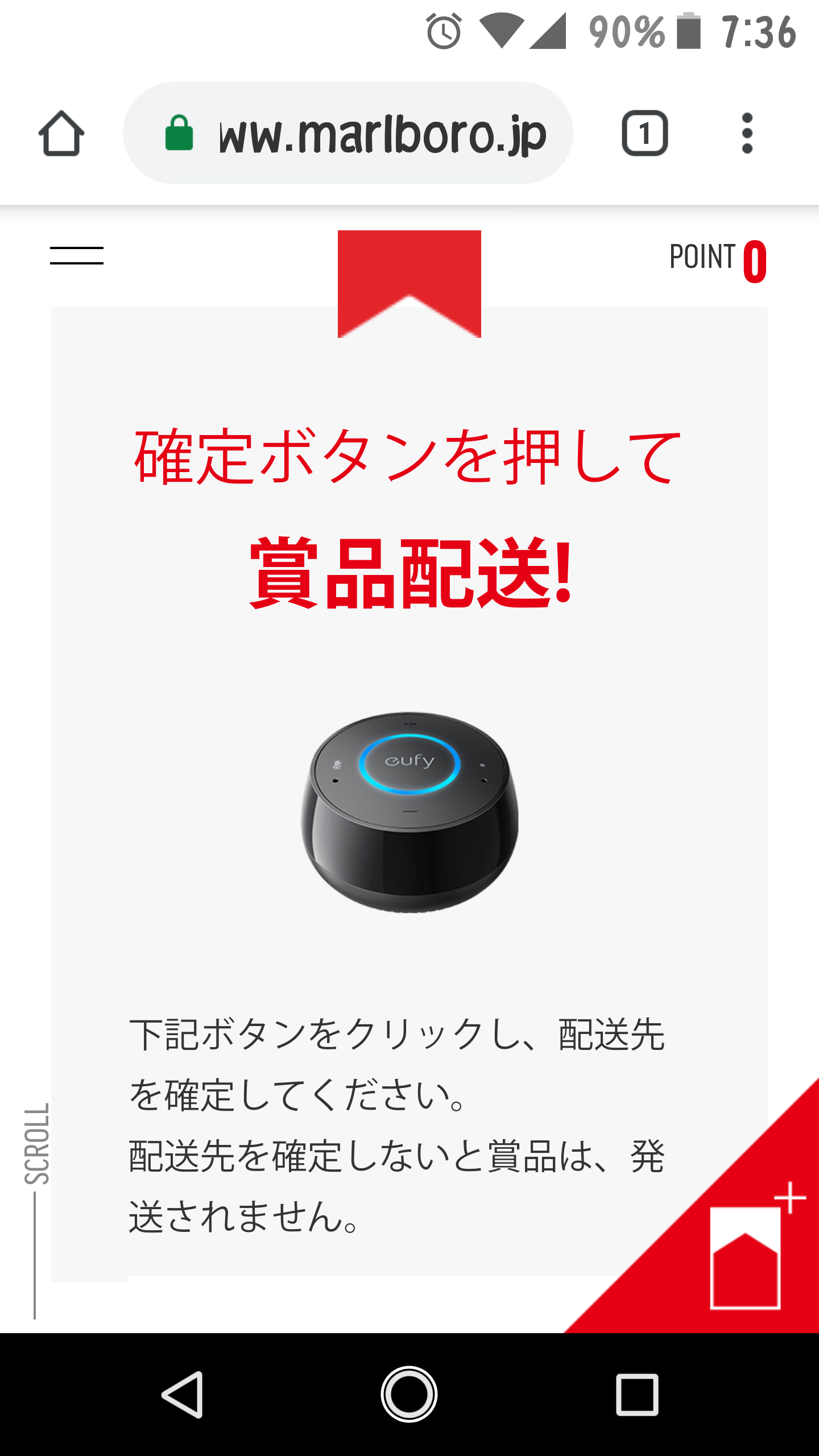The height and width of the screenshot is (1456, 819).
Task: Open the Chrome three-dot overflow menu
Action: 747,134
